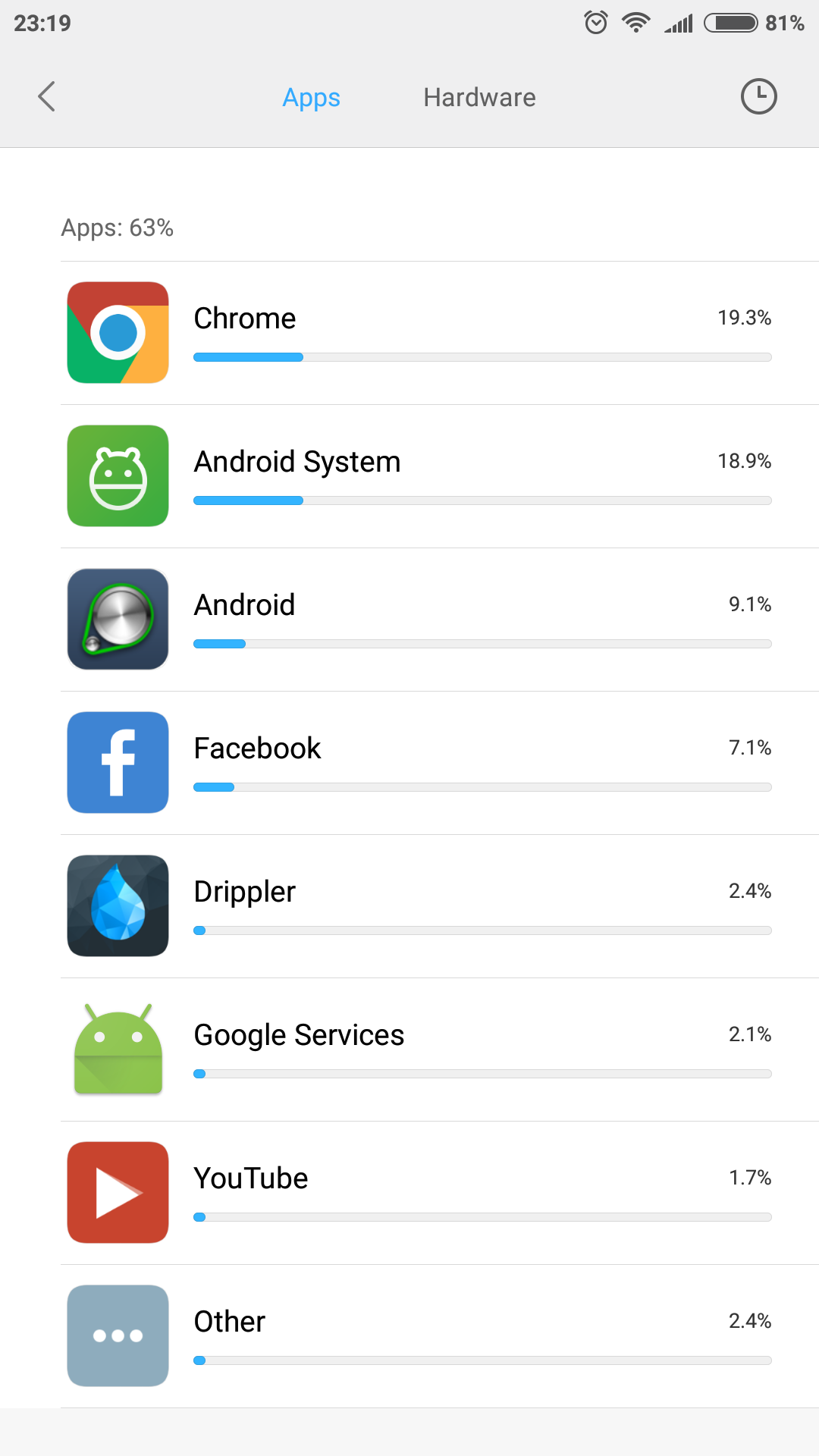
Task: Expand the Other apps row
Action: (440, 1336)
